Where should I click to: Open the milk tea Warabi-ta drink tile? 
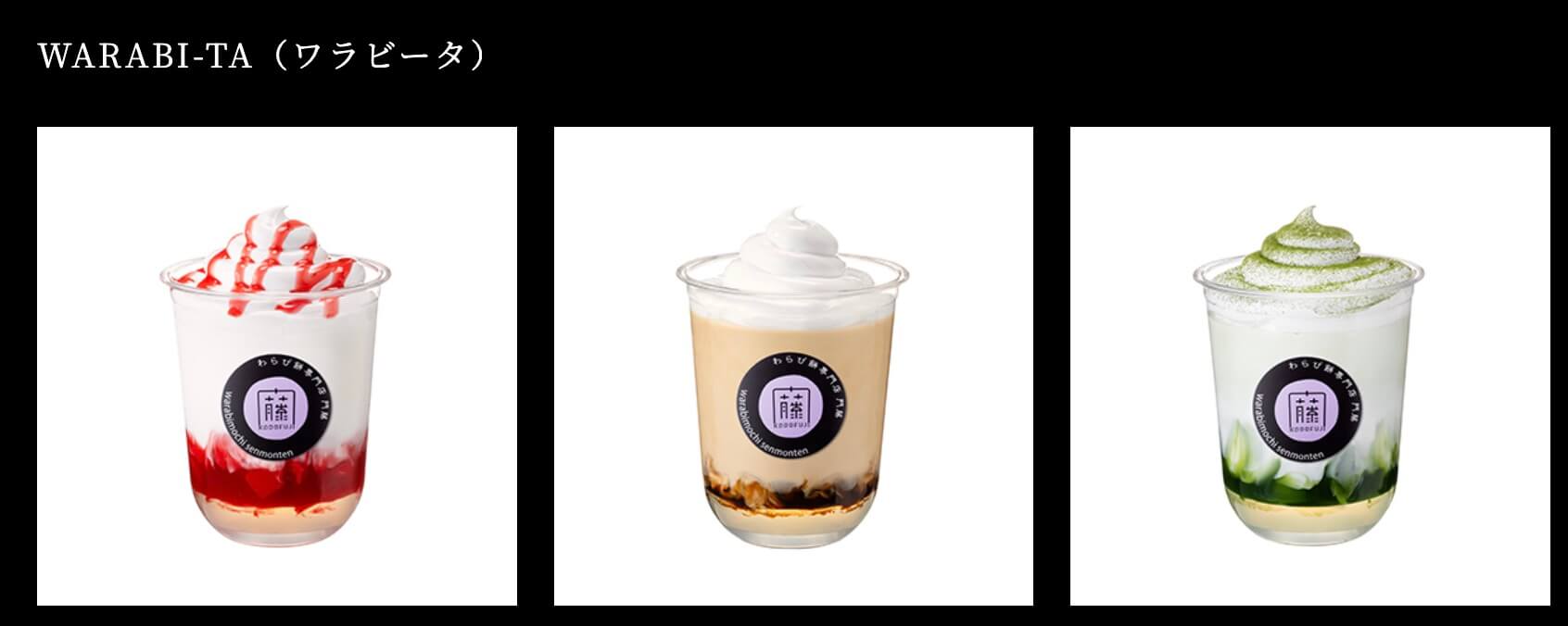(x=793, y=366)
